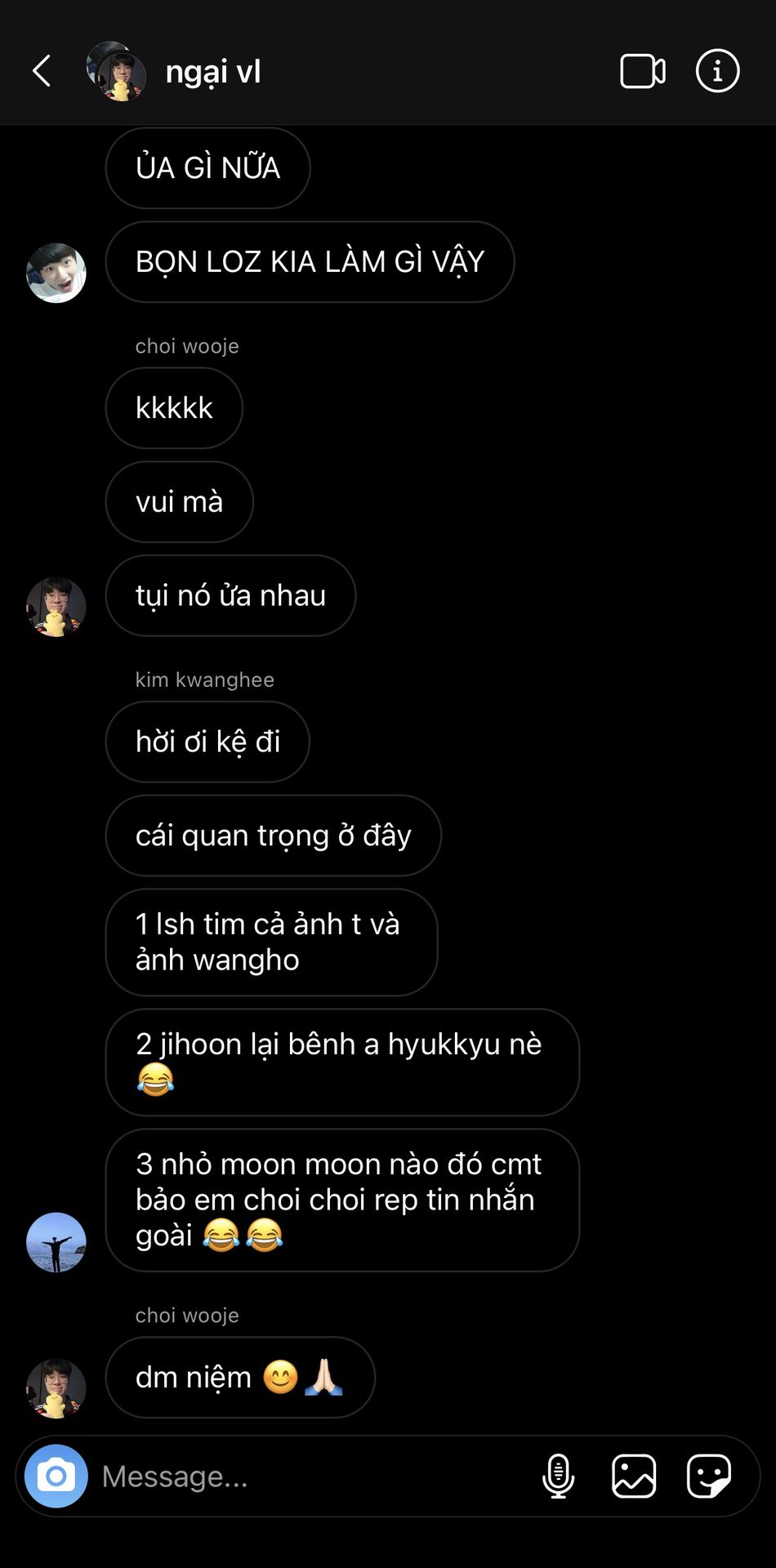Image resolution: width=776 pixels, height=1568 pixels.
Task: Open avatar beside 'BỌN LOZ KIA LÀM GÌ VẬY'
Action: (56, 273)
